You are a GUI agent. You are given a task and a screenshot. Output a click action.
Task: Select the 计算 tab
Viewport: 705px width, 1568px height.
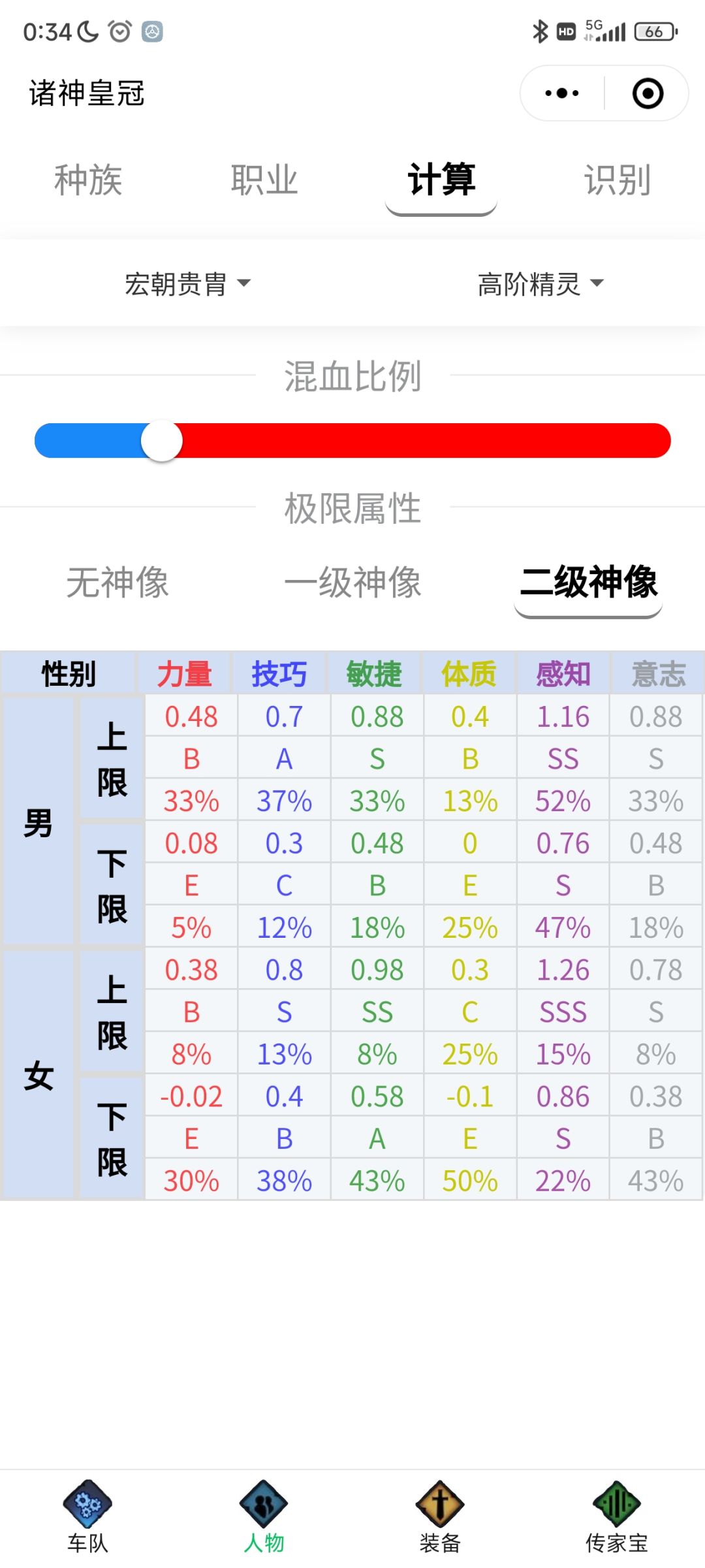point(441,180)
